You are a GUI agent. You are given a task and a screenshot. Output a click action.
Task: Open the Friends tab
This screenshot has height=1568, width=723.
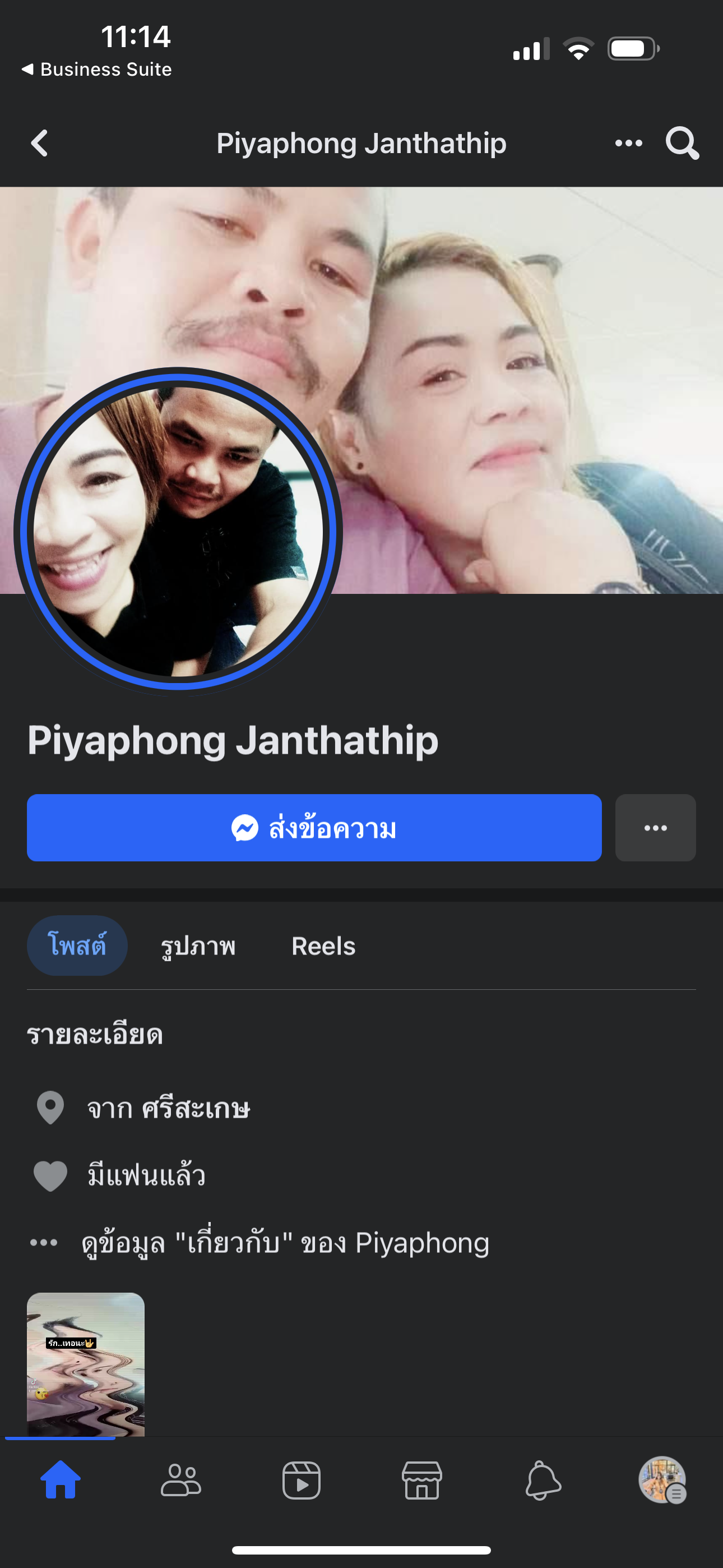[180, 1480]
